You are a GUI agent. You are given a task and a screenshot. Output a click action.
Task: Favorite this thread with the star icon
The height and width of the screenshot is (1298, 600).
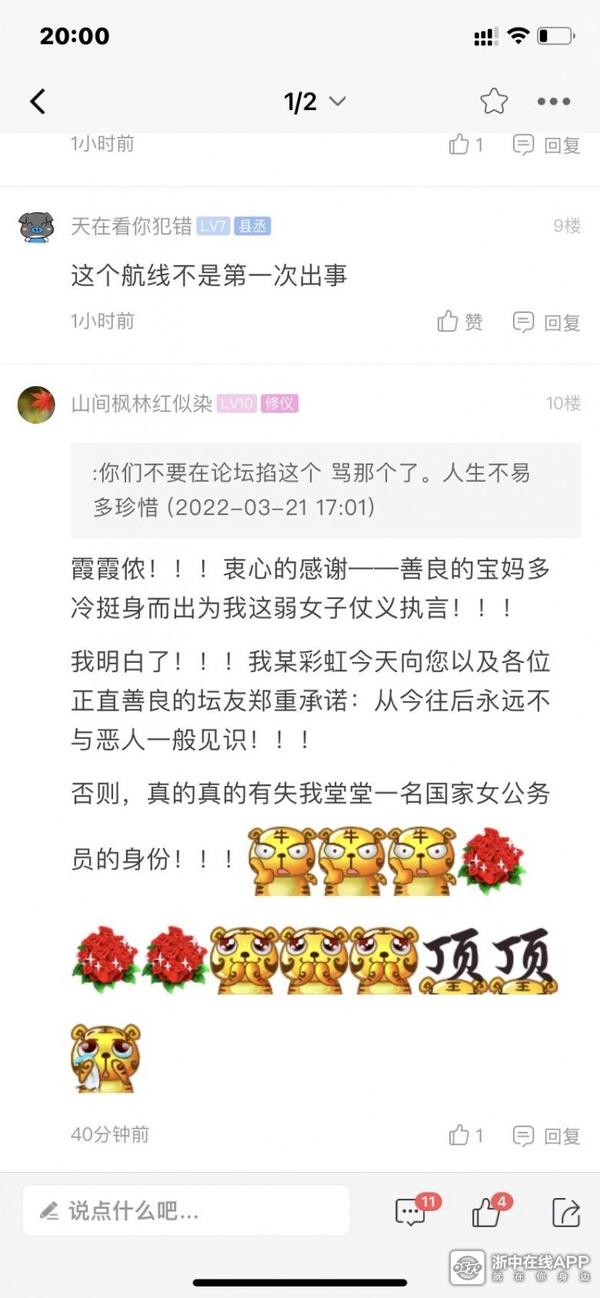coord(493,101)
